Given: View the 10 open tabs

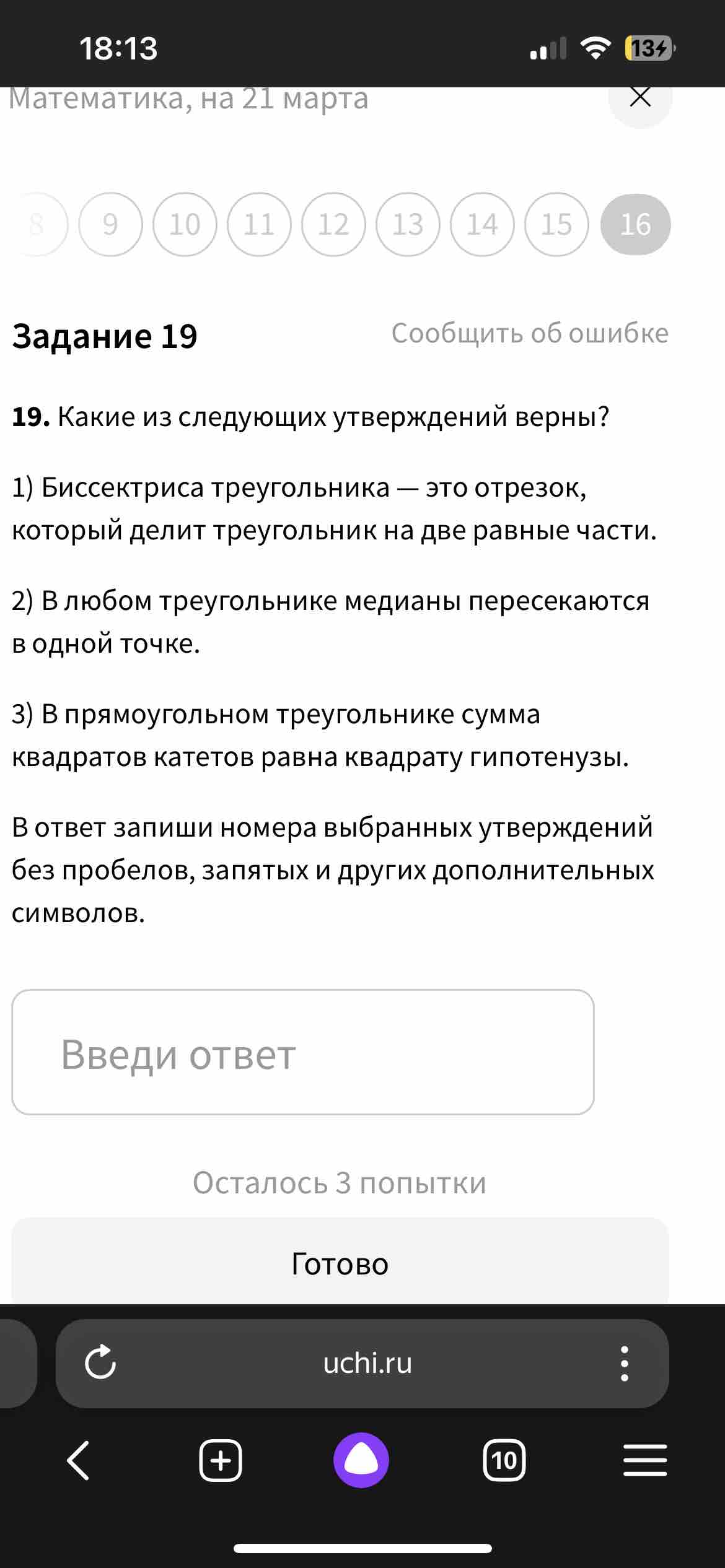Looking at the screenshot, I should point(504,1460).
